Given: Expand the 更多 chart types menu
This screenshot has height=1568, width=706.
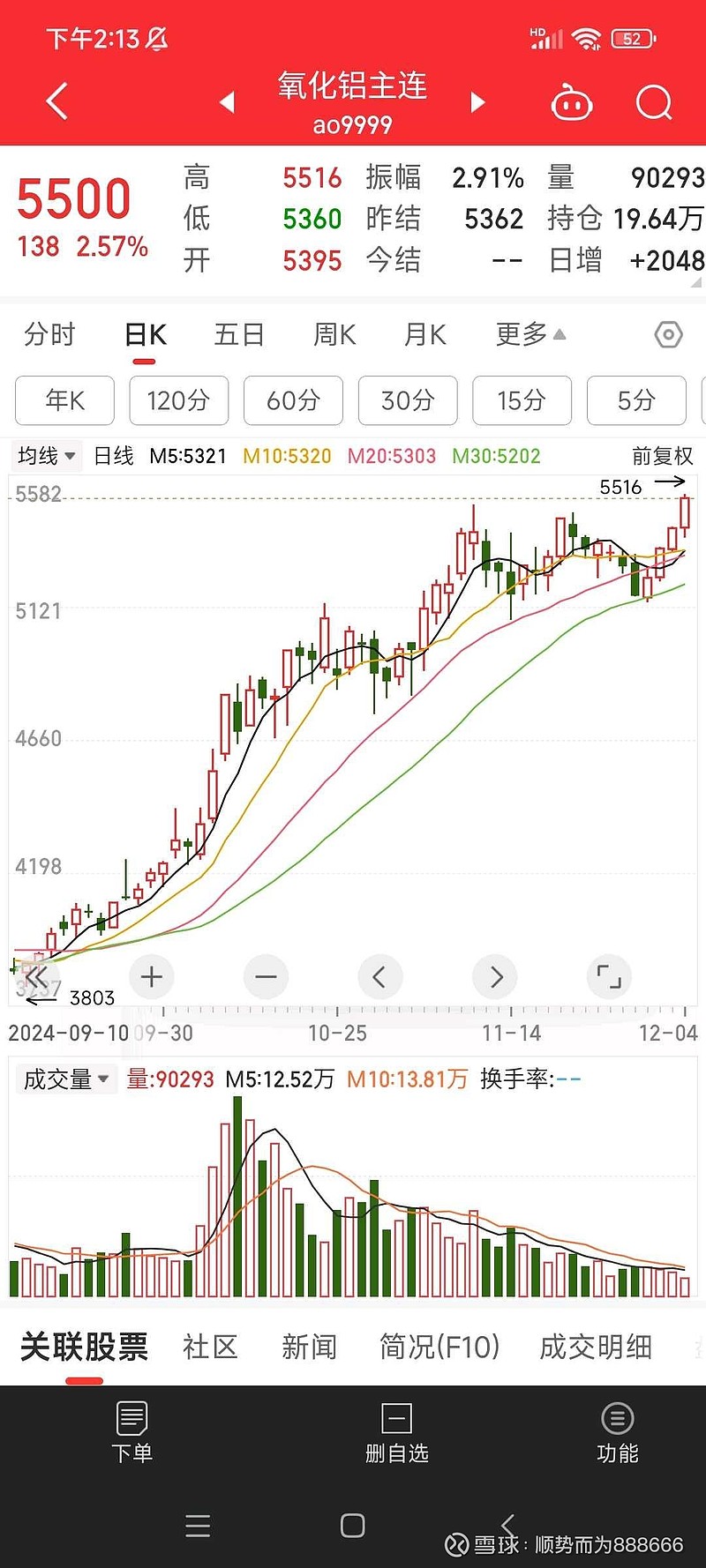Looking at the screenshot, I should pos(529,335).
